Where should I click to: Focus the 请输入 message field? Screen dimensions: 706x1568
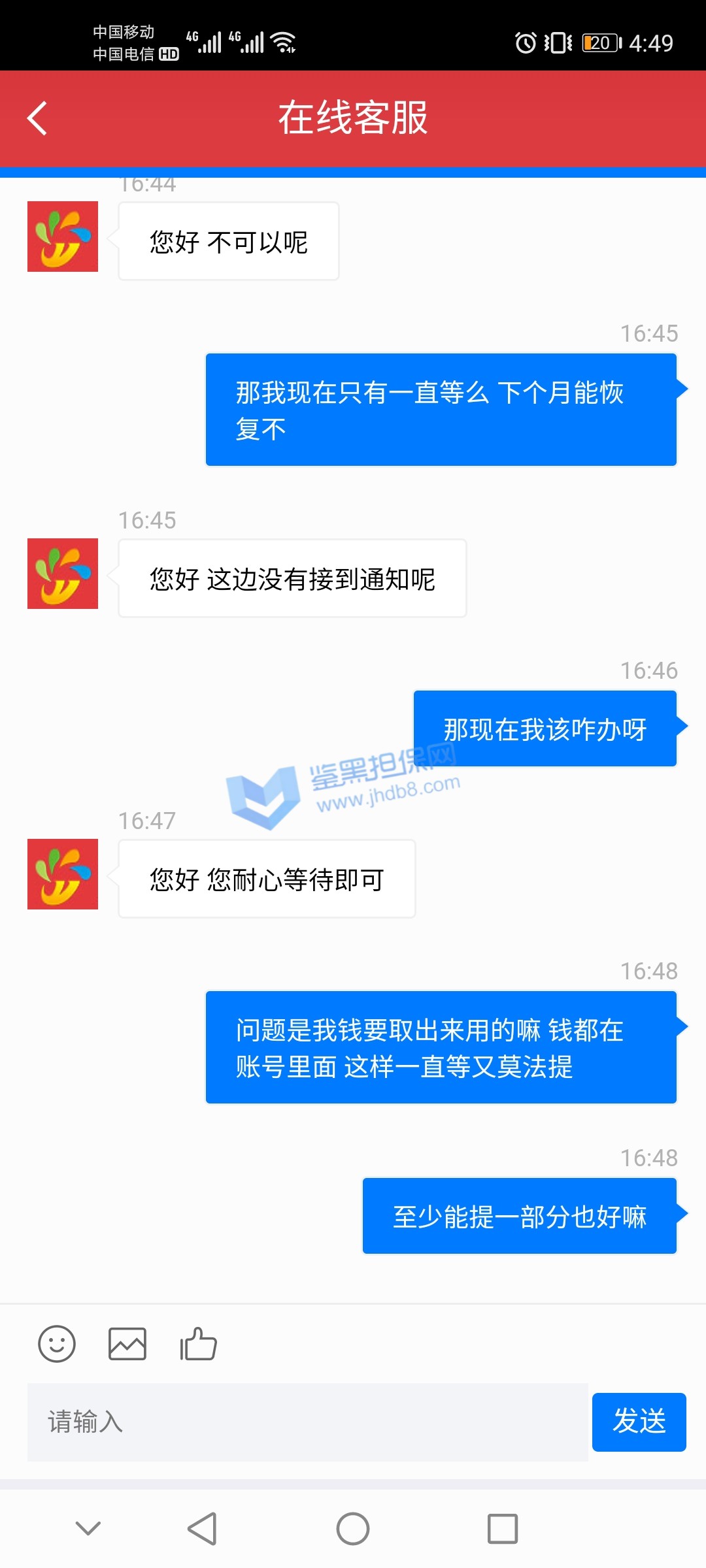(x=307, y=1422)
